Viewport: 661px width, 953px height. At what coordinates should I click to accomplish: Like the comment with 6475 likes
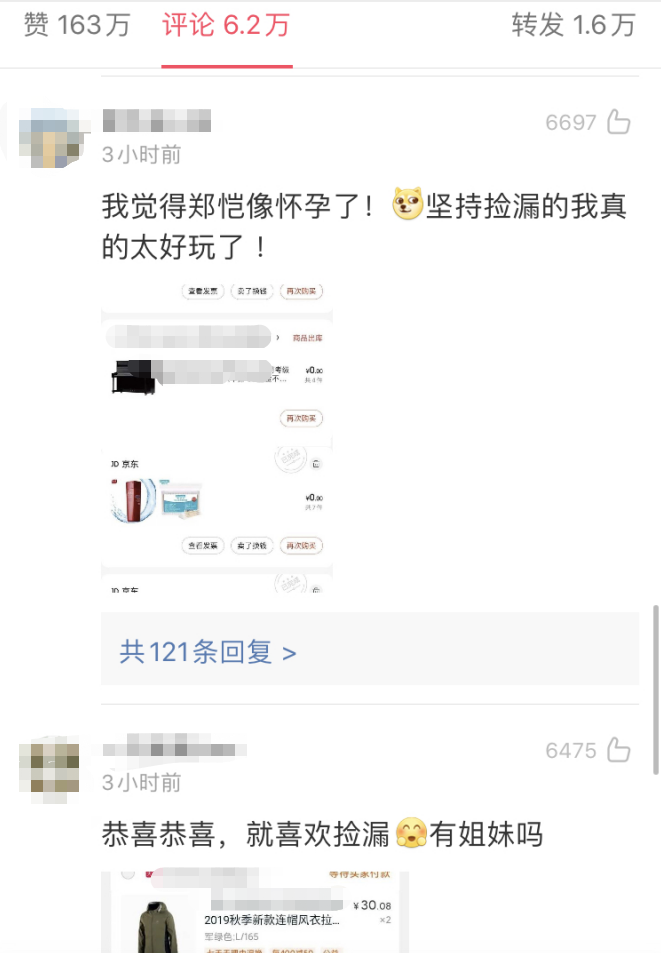point(619,750)
